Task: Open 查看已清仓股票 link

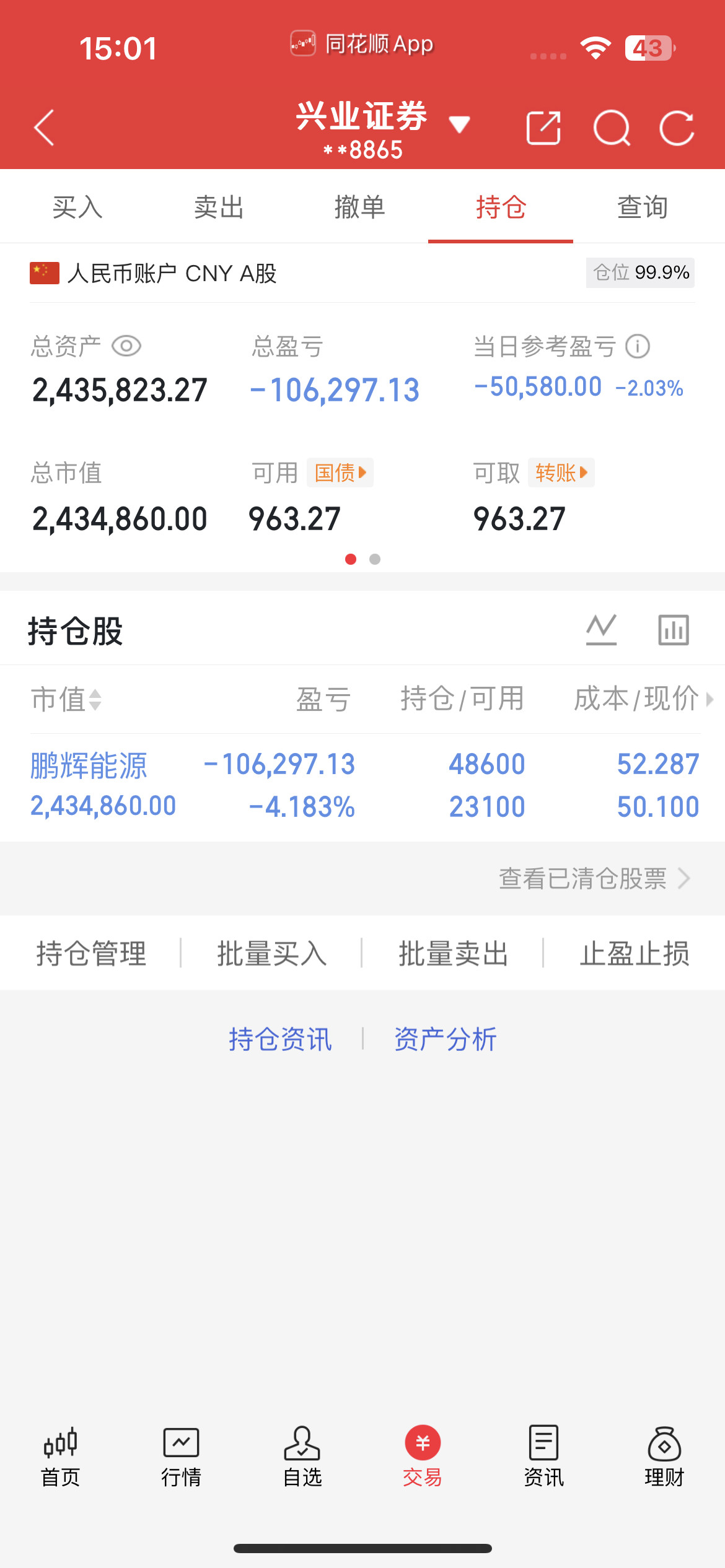Action: (582, 879)
